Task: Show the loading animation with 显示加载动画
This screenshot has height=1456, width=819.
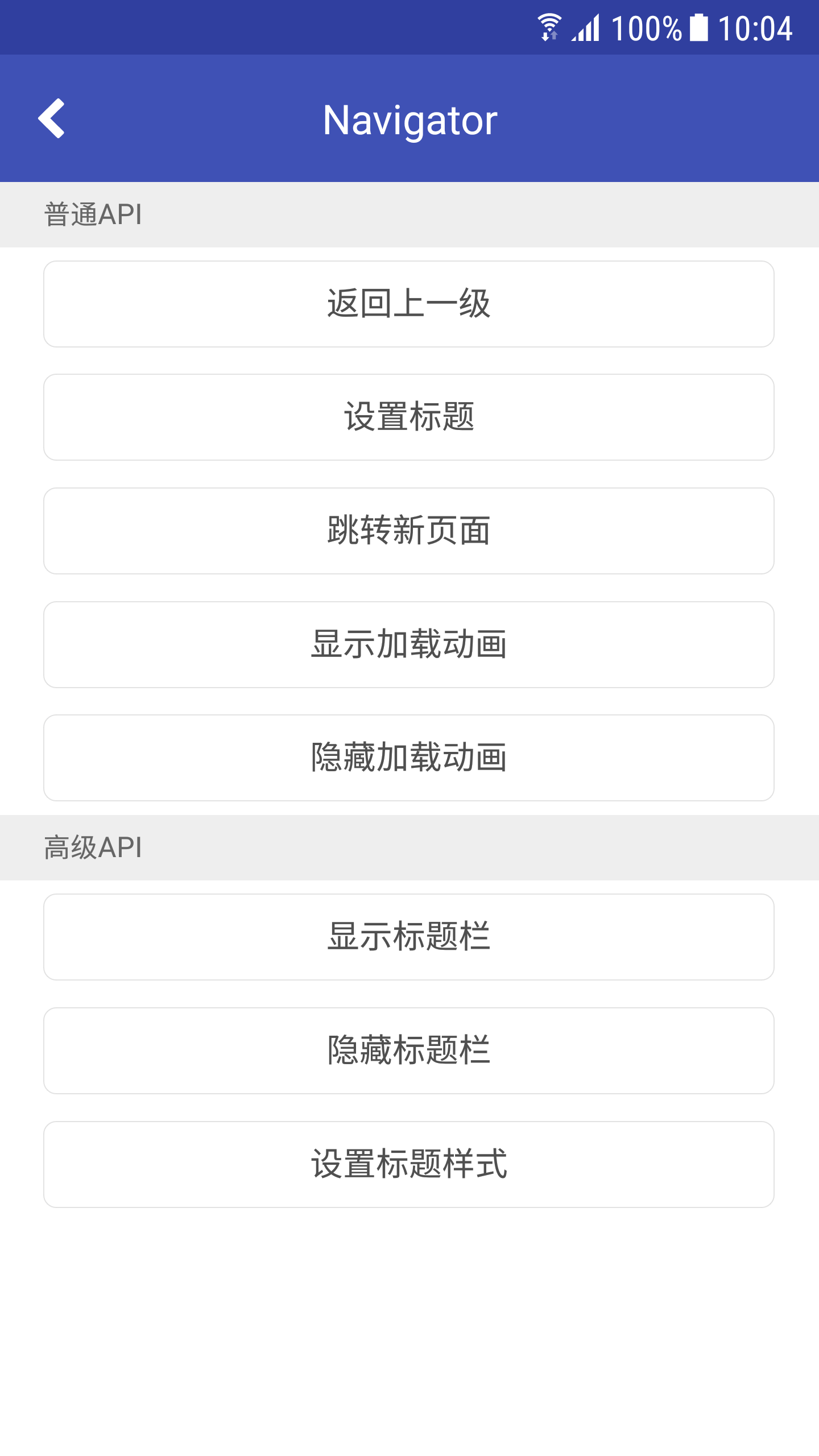Action: point(409,644)
